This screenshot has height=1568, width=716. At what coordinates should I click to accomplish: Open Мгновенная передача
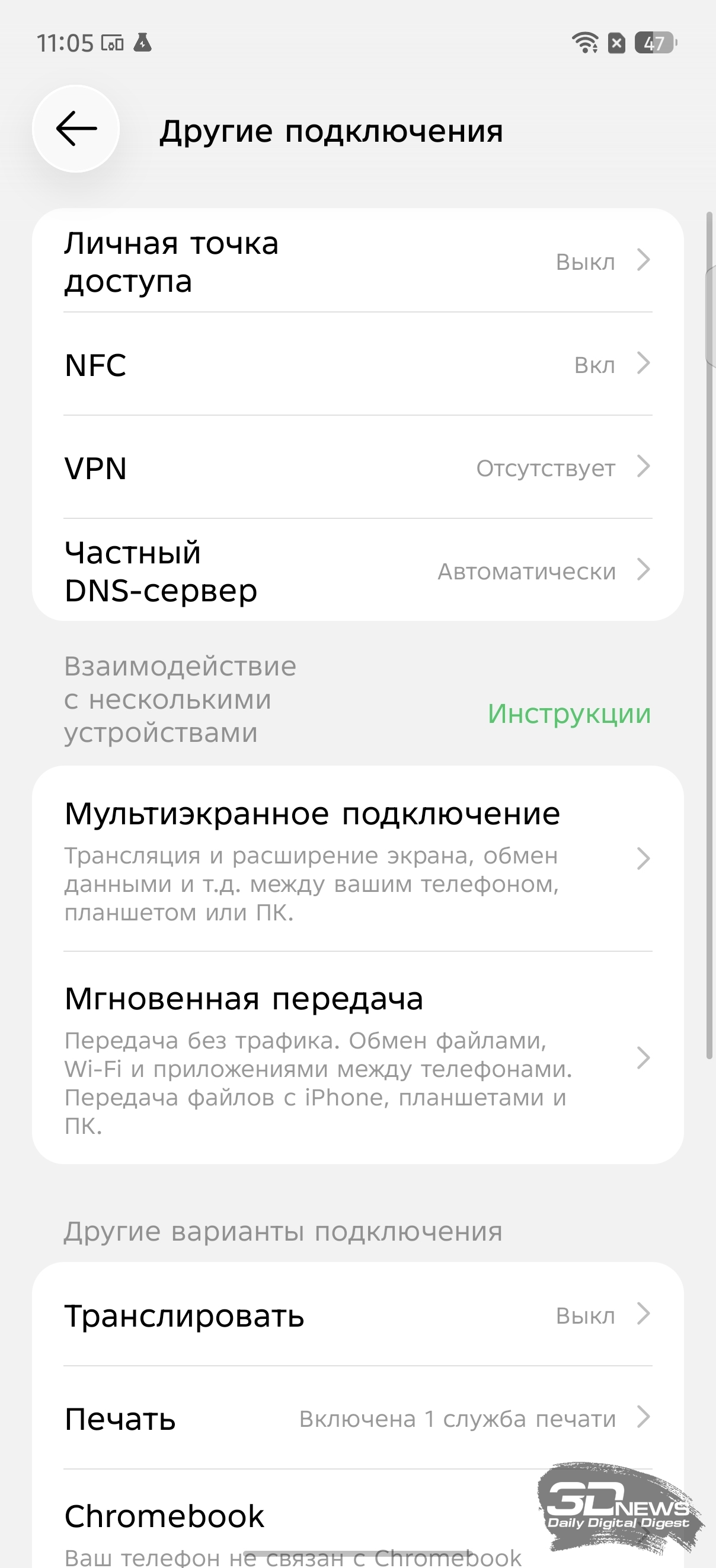pyautogui.click(x=357, y=1058)
